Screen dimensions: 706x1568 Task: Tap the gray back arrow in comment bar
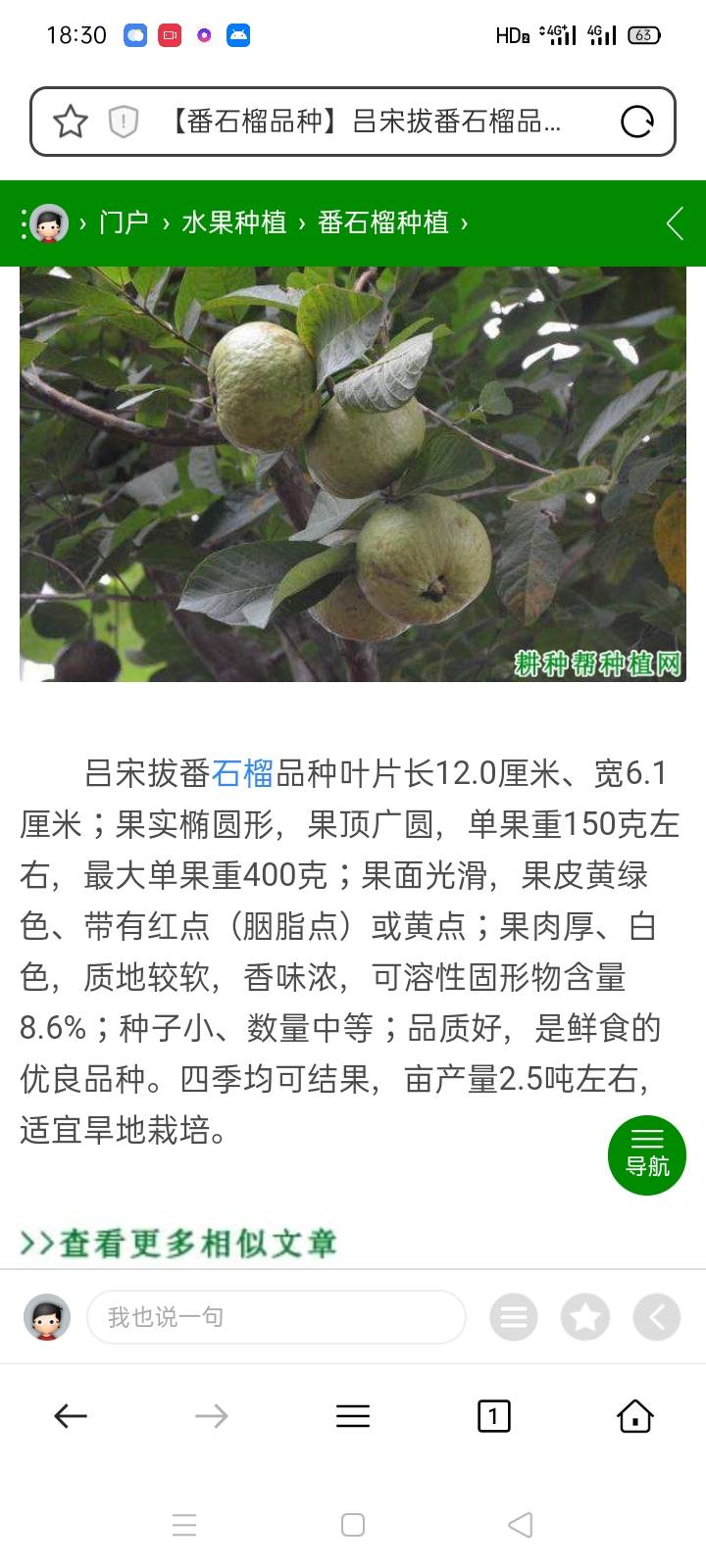tap(657, 1317)
